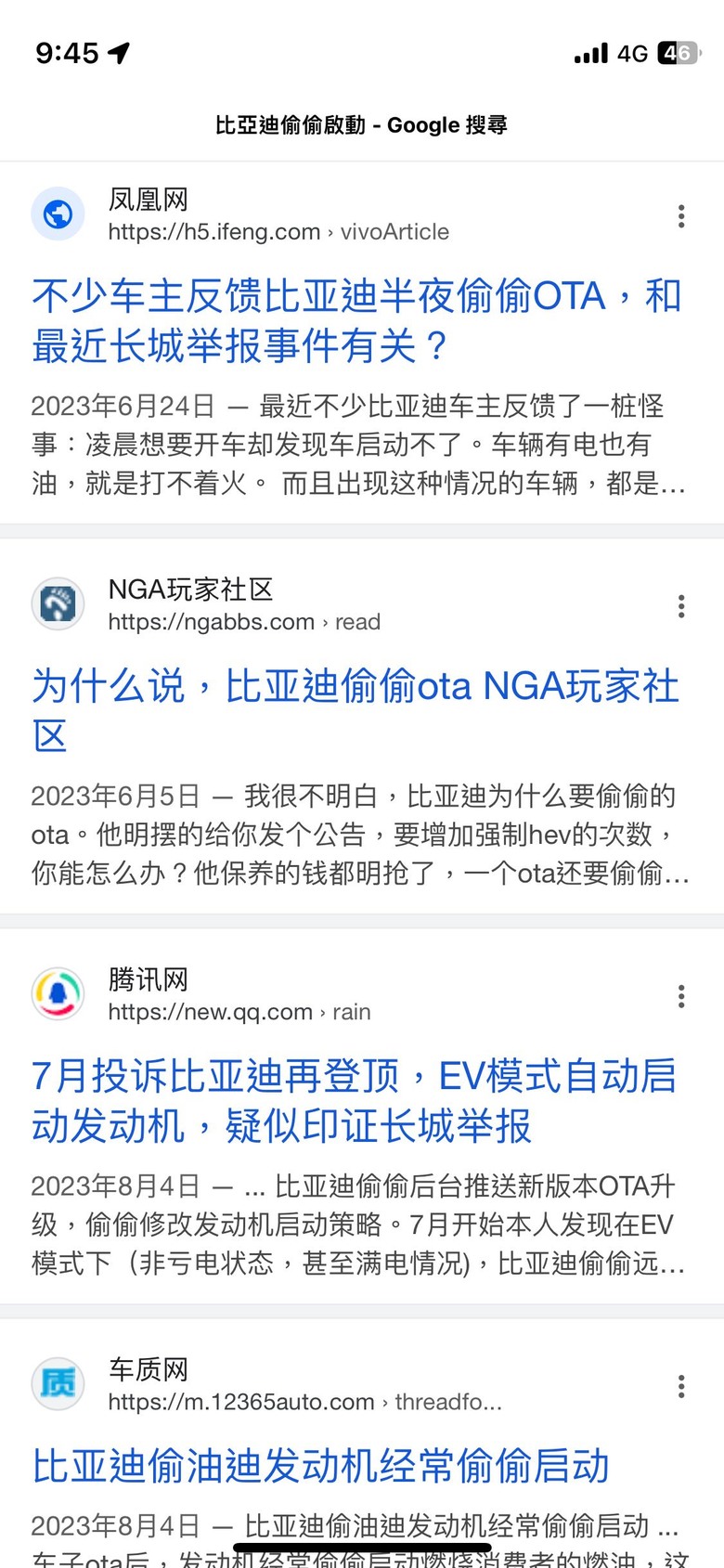Visit the 凤凰网 site at h5.ifeng.com

pyautogui.click(x=278, y=215)
